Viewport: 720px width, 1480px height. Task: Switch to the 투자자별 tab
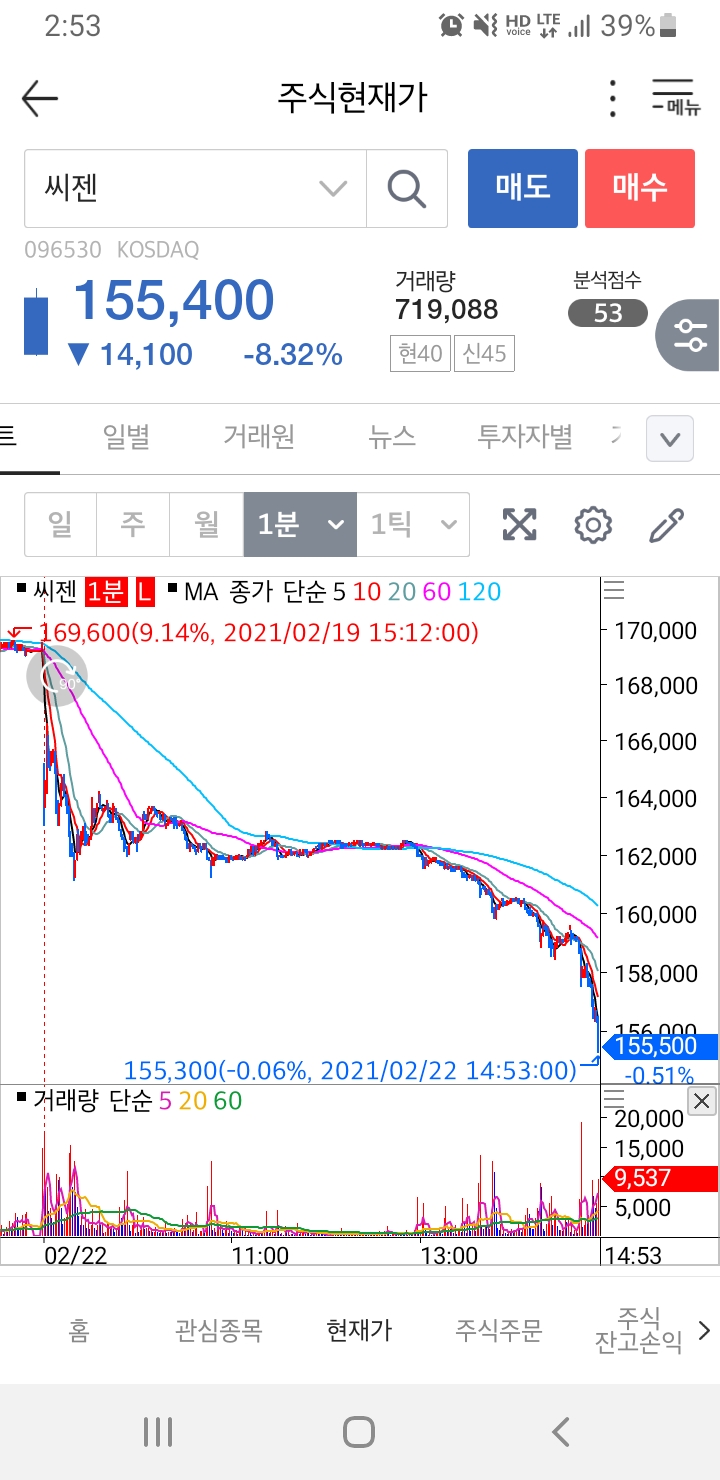[525, 436]
